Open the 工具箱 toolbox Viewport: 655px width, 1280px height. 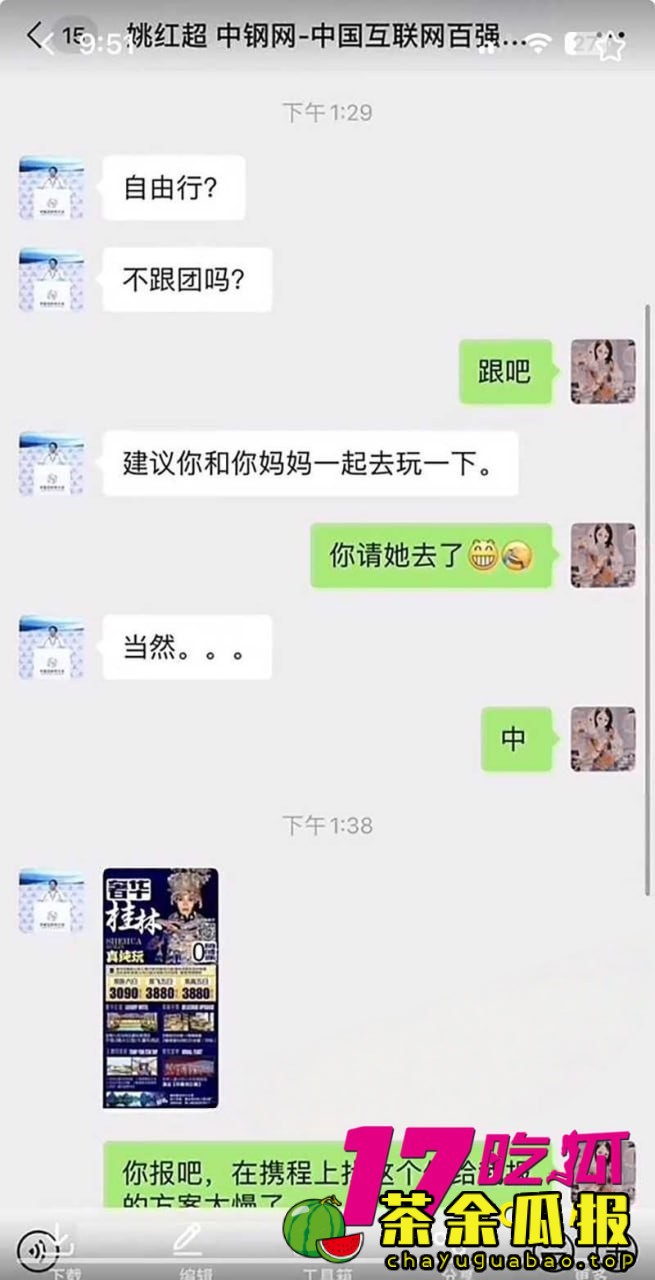326,1247
